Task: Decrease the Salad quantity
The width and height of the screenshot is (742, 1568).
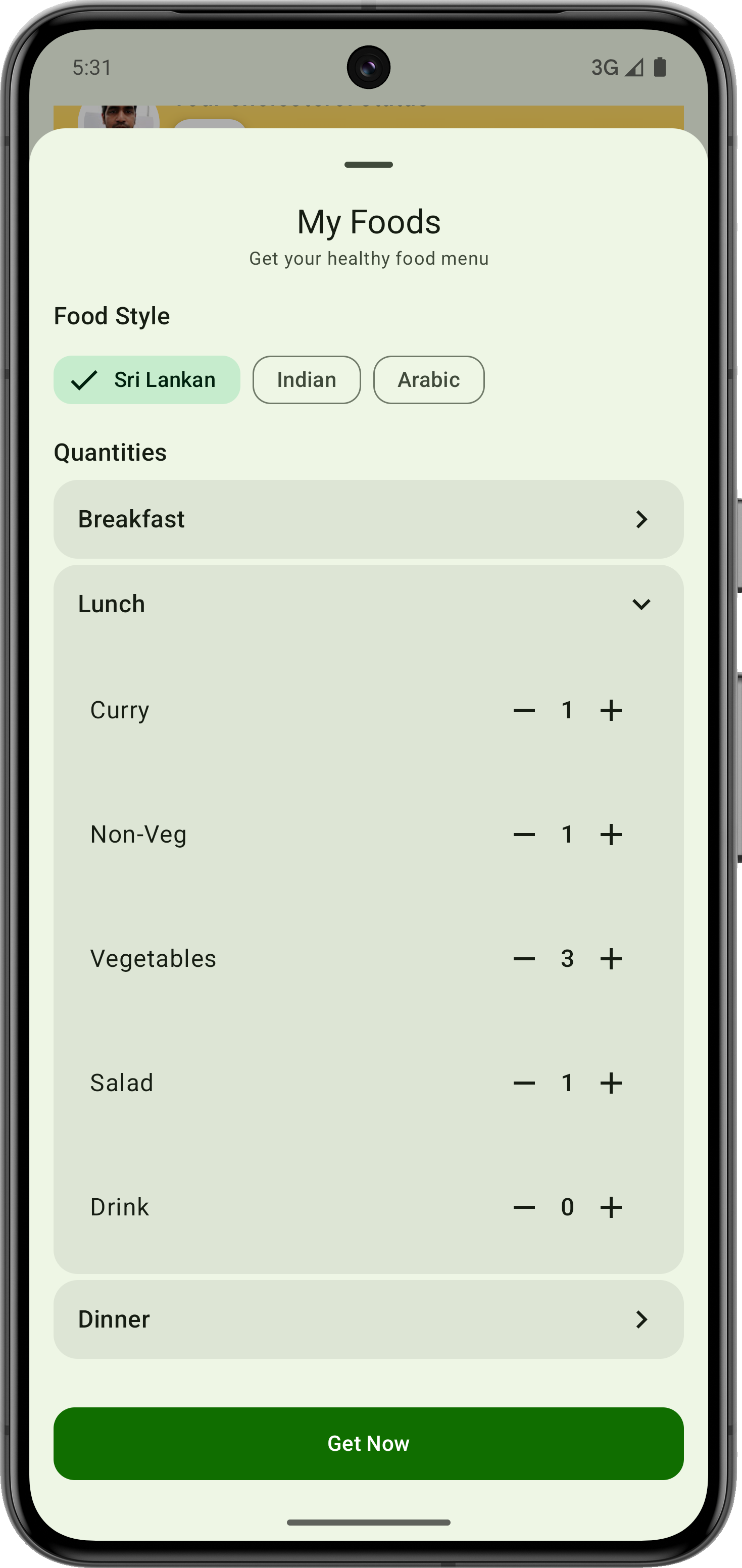Action: (524, 1083)
